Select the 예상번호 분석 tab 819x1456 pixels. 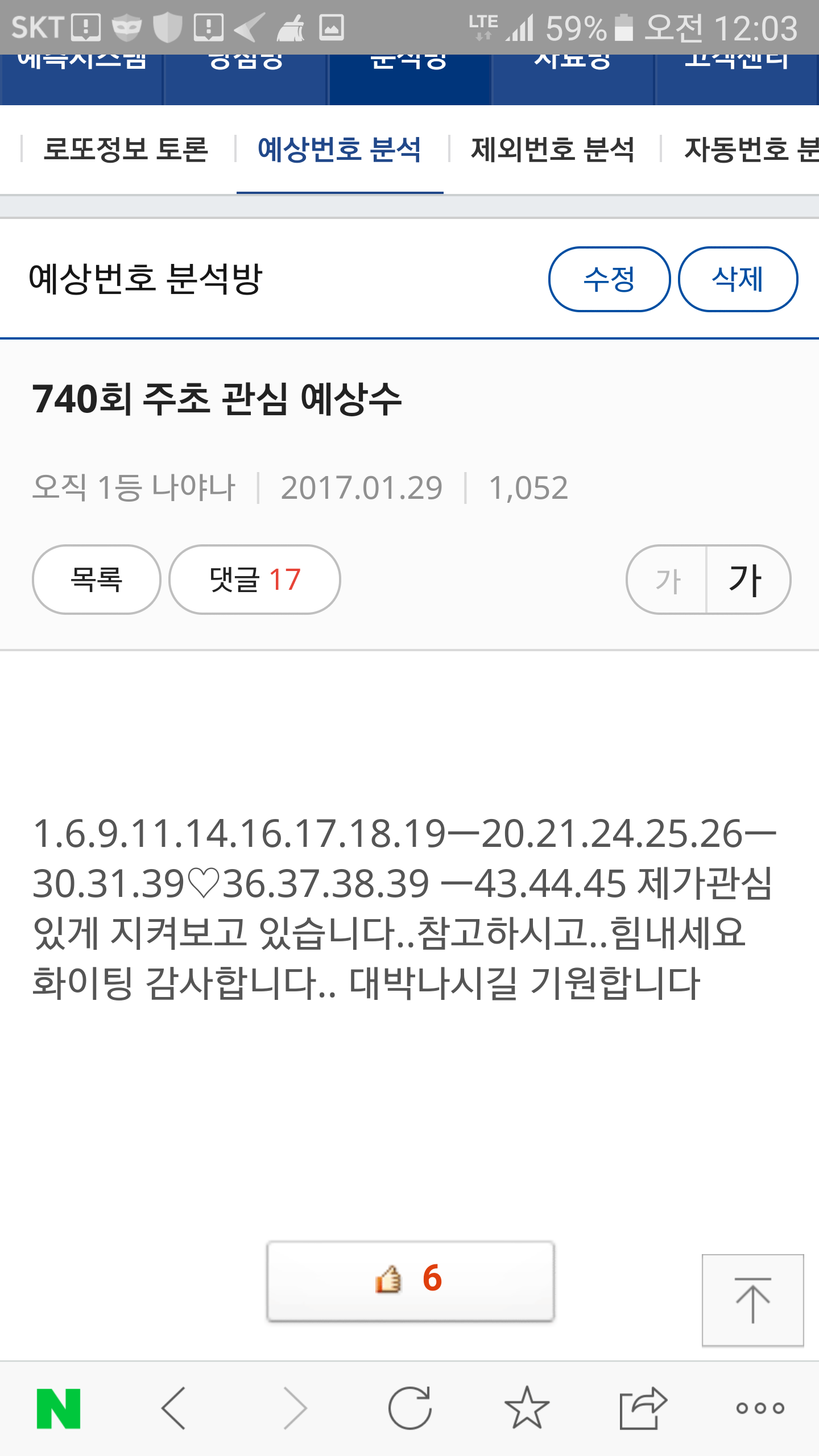pyautogui.click(x=340, y=150)
